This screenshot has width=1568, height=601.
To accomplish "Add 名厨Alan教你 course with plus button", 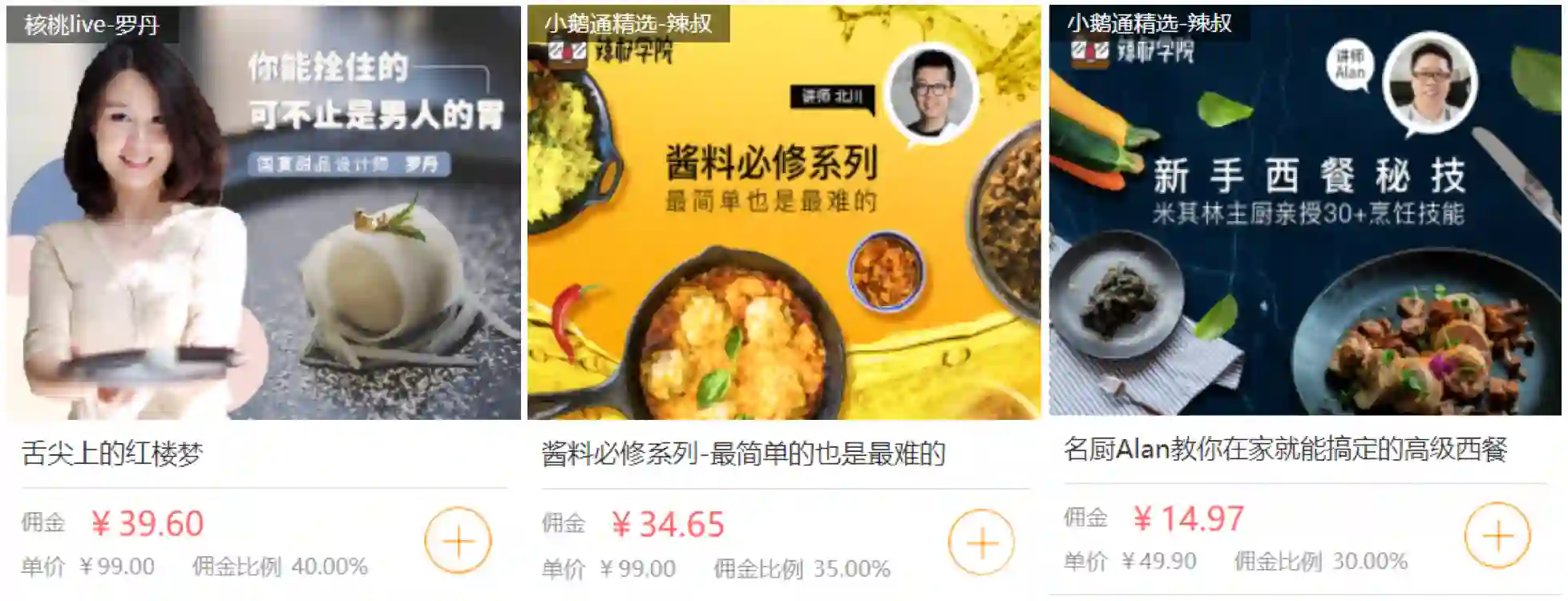I will click(1497, 535).
